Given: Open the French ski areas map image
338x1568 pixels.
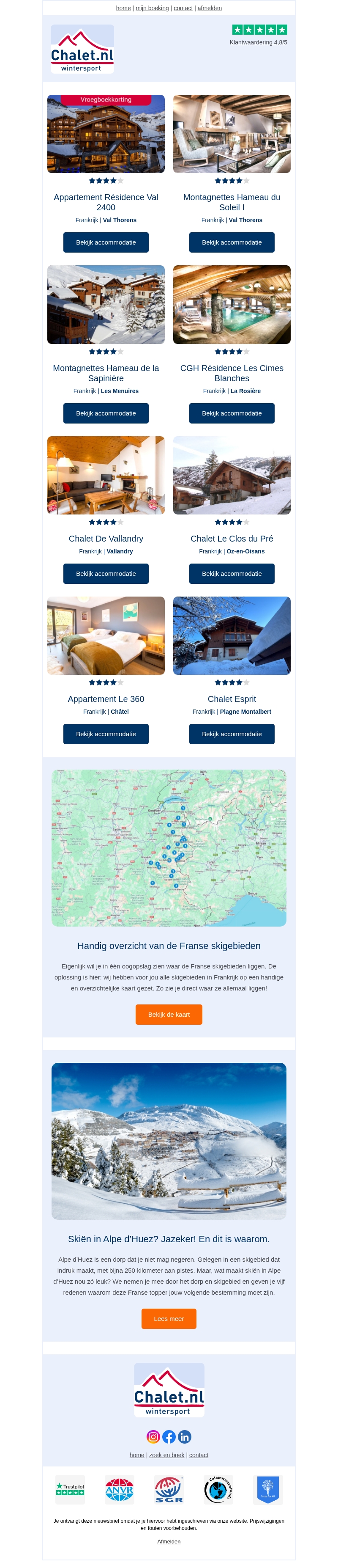Looking at the screenshot, I should [x=169, y=848].
